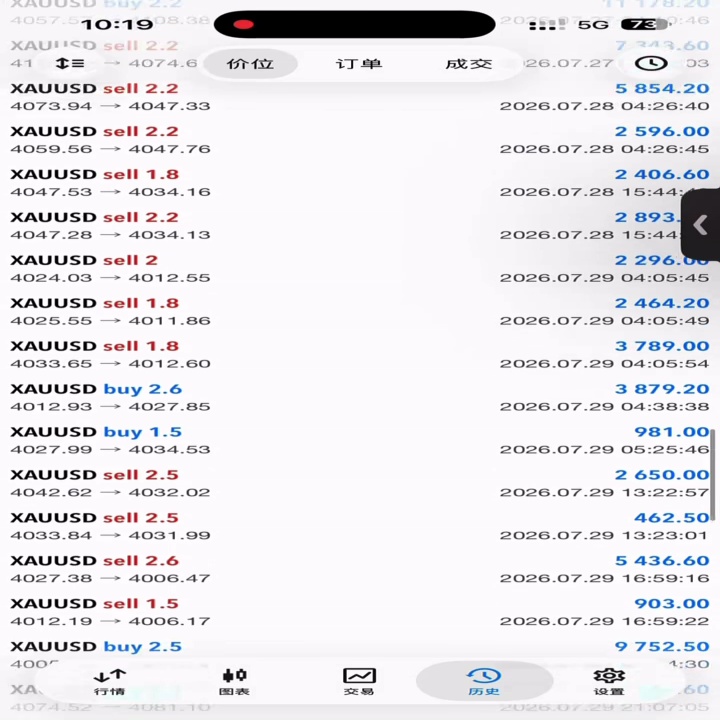Open the sell 2.6 trade with profit 5 436.60

360,569
